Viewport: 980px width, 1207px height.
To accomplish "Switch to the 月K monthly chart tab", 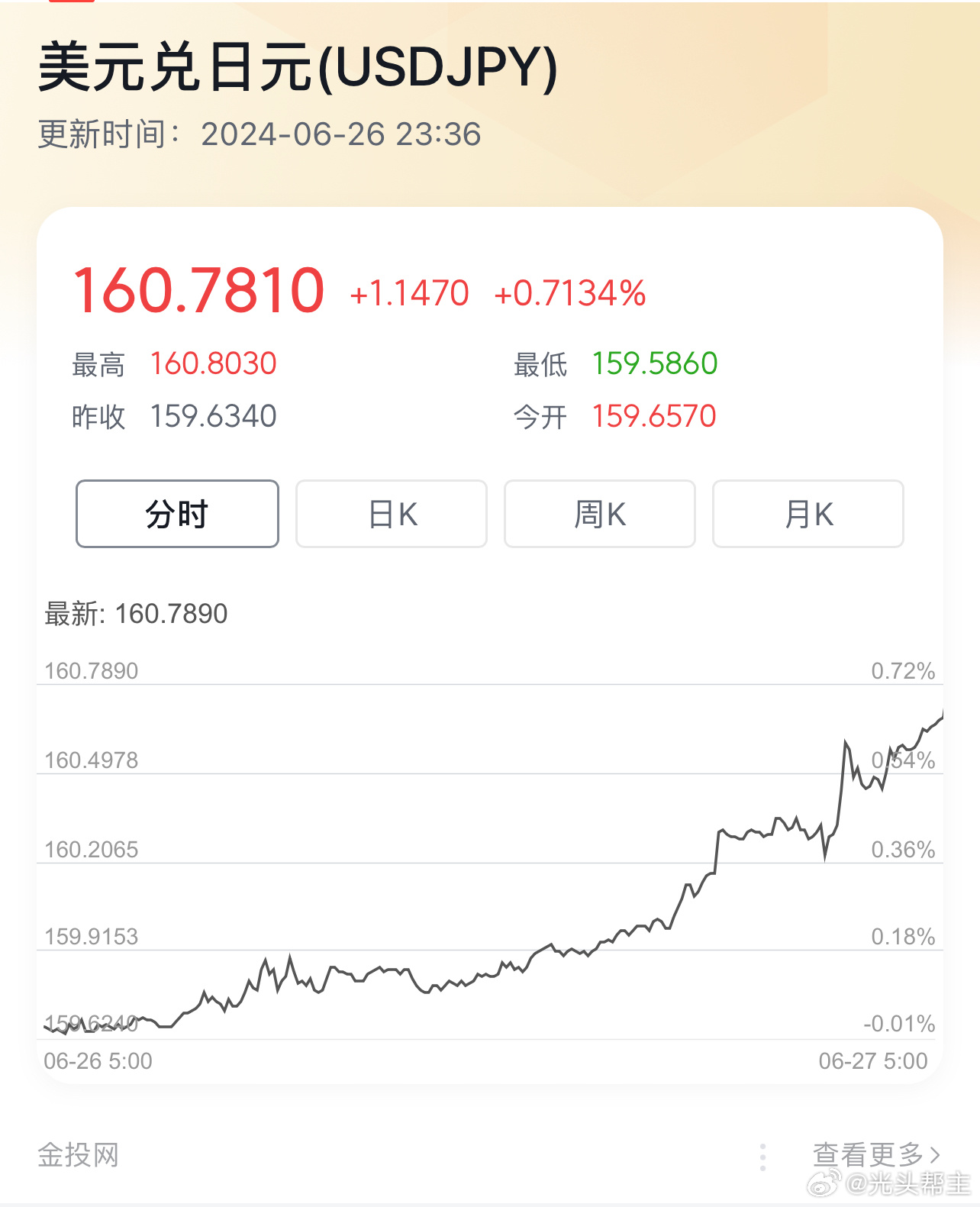I will (x=808, y=514).
